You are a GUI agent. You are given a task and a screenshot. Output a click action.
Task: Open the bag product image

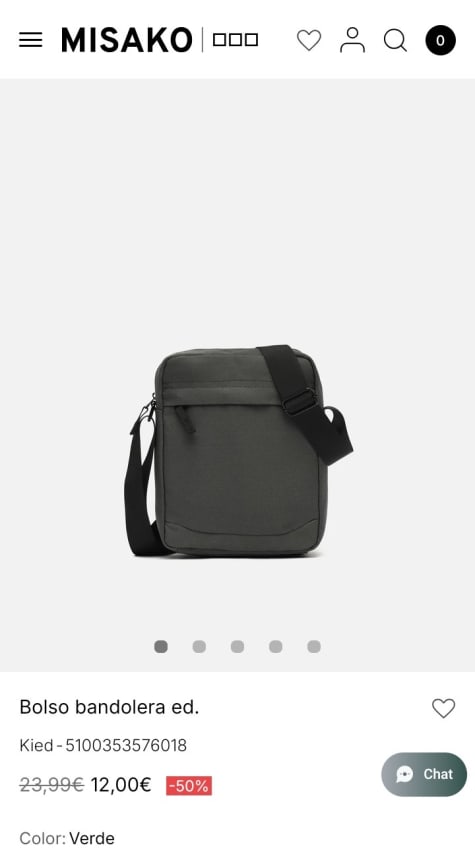tap(238, 451)
